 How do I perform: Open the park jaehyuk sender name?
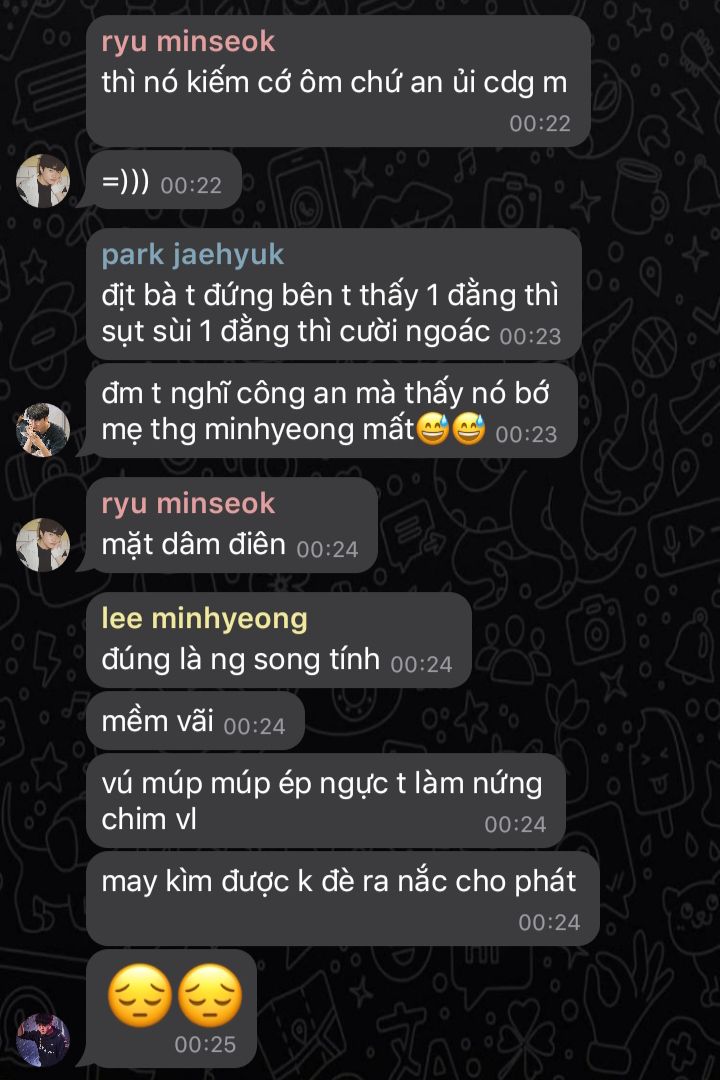[x=193, y=254]
